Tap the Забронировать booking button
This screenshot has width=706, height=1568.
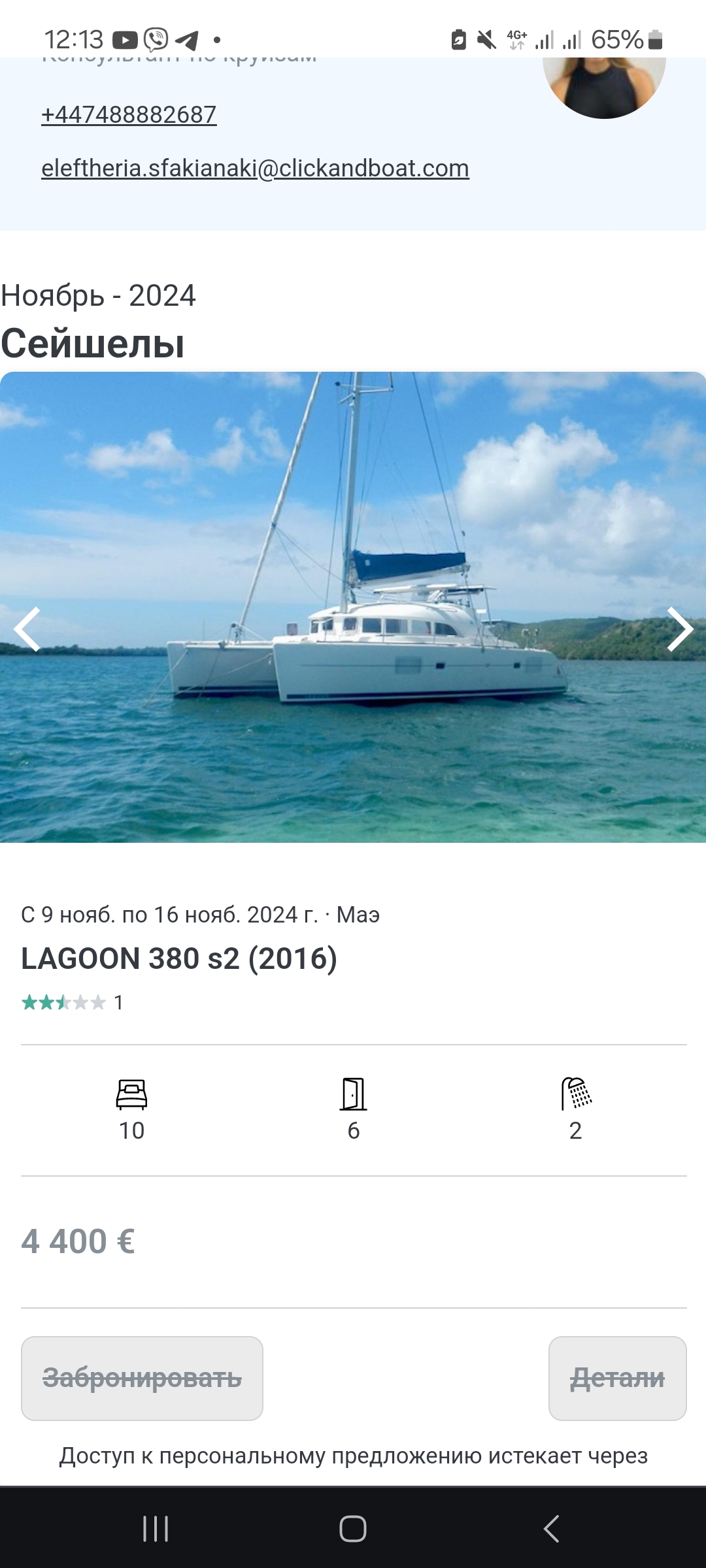pos(142,1379)
